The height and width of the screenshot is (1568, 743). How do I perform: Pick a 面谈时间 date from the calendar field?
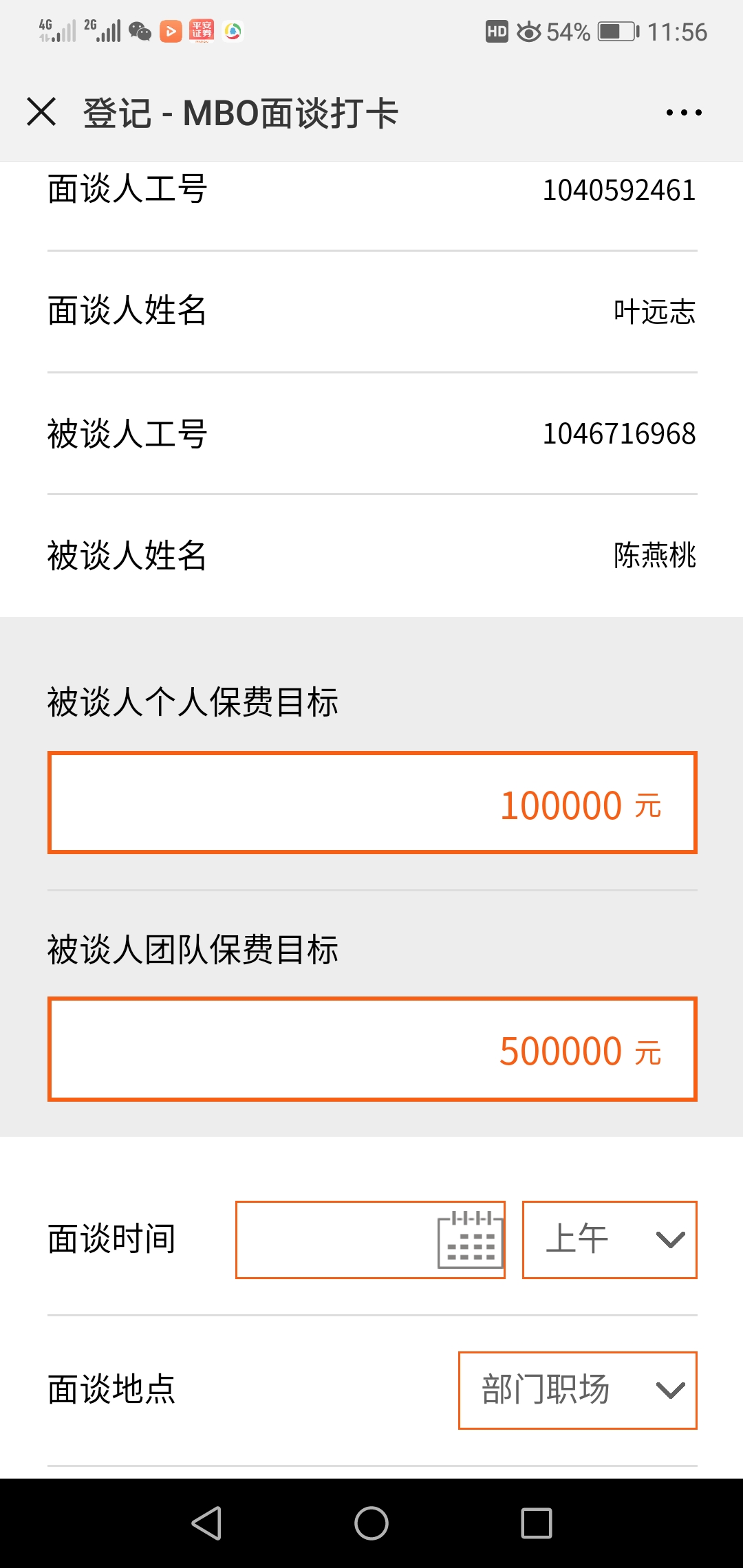370,1240
